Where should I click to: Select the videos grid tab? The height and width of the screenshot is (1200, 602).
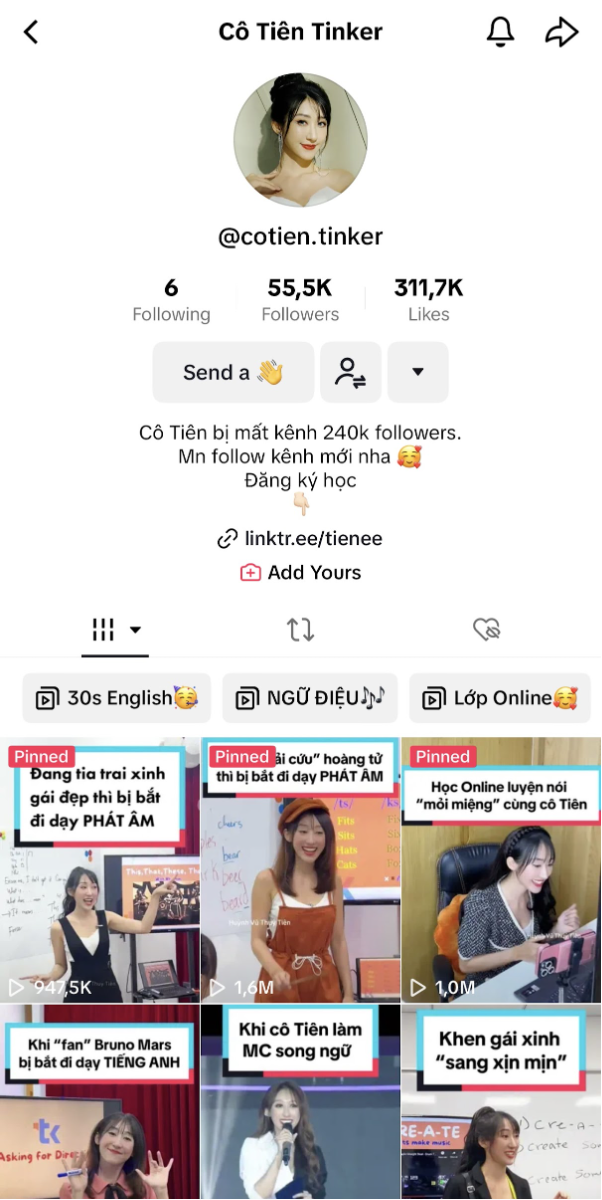[x=115, y=629]
